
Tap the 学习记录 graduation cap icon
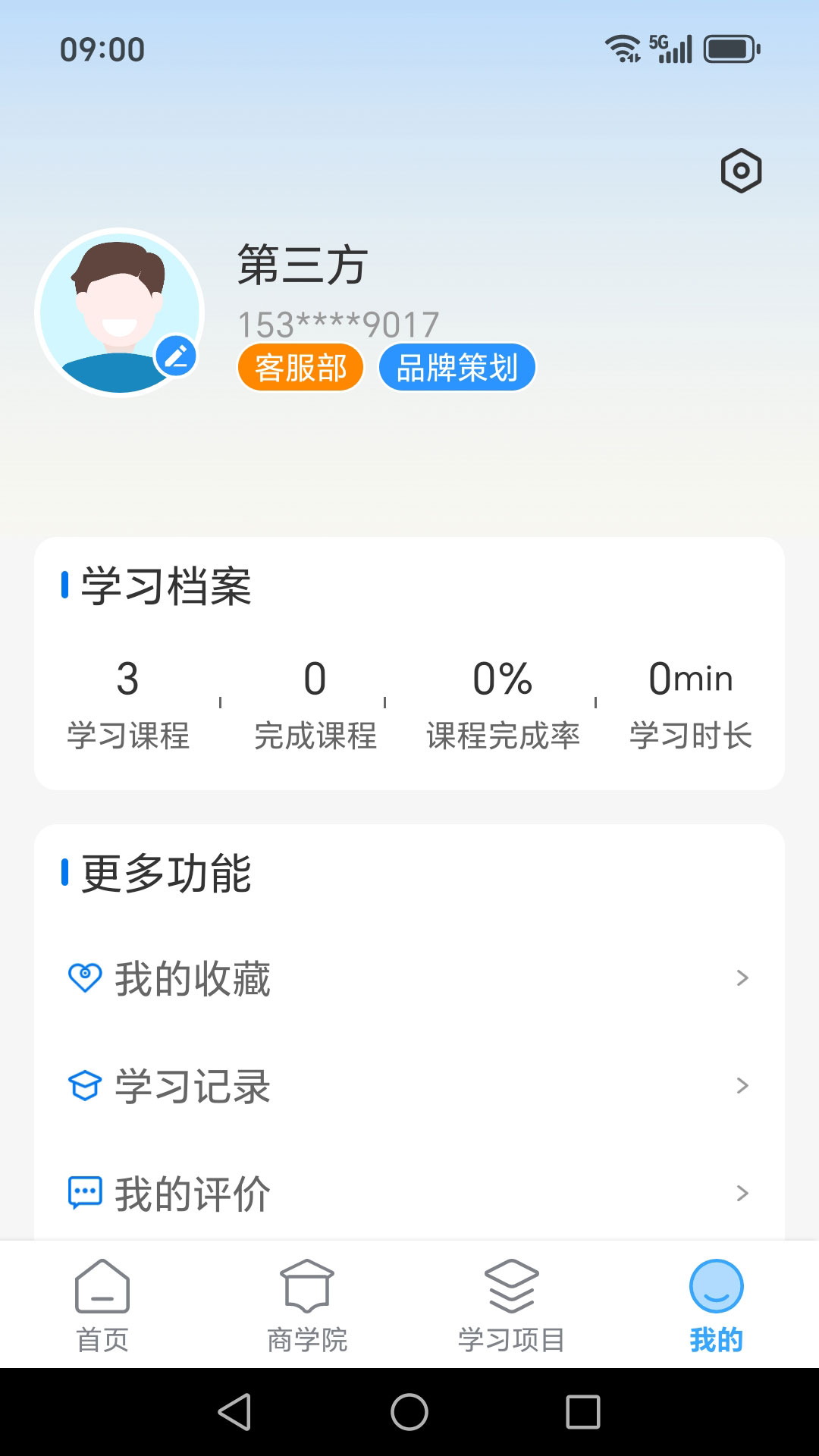(x=85, y=1084)
